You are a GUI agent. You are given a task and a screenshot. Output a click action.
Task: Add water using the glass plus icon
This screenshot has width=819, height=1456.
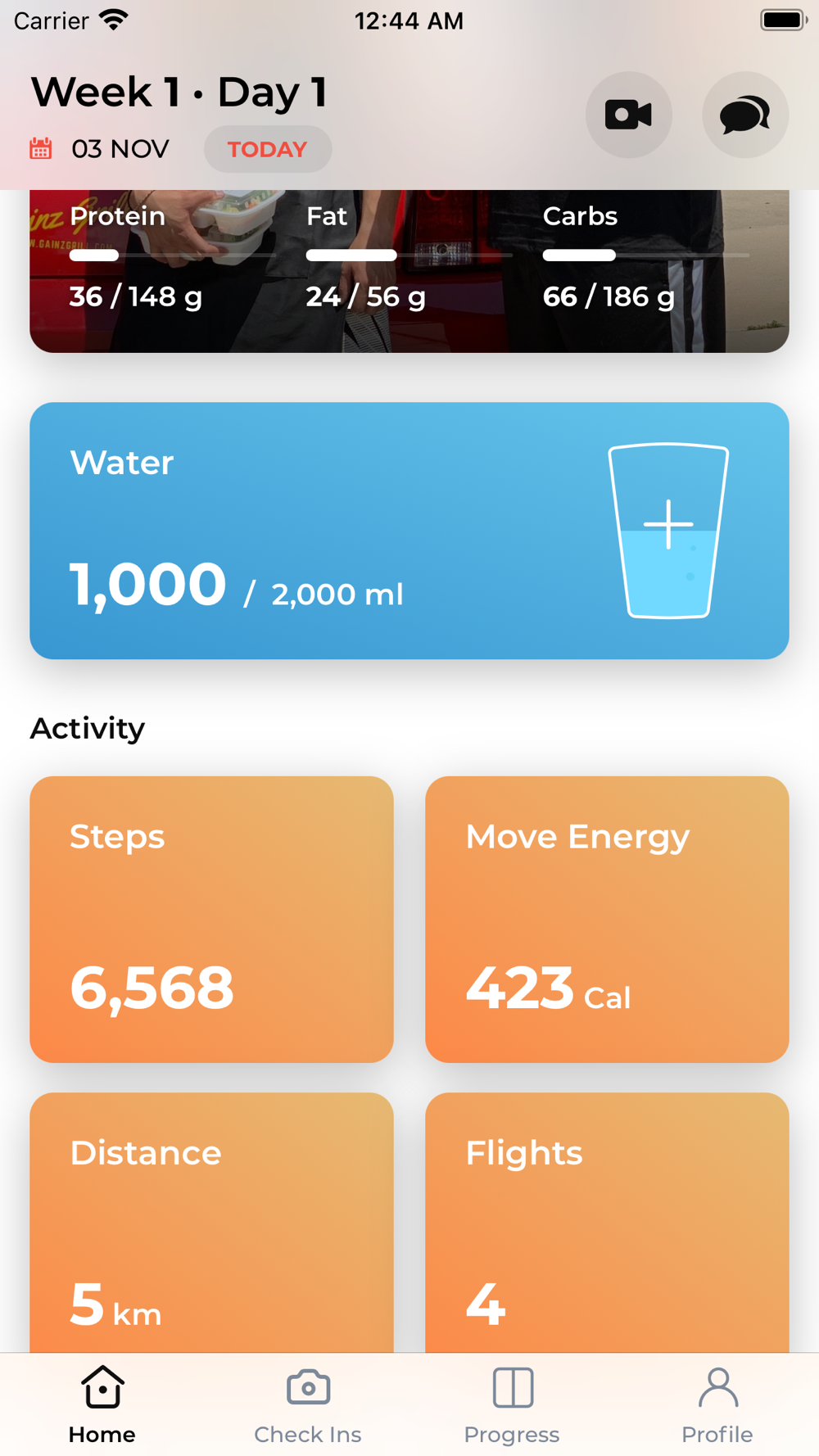point(668,530)
